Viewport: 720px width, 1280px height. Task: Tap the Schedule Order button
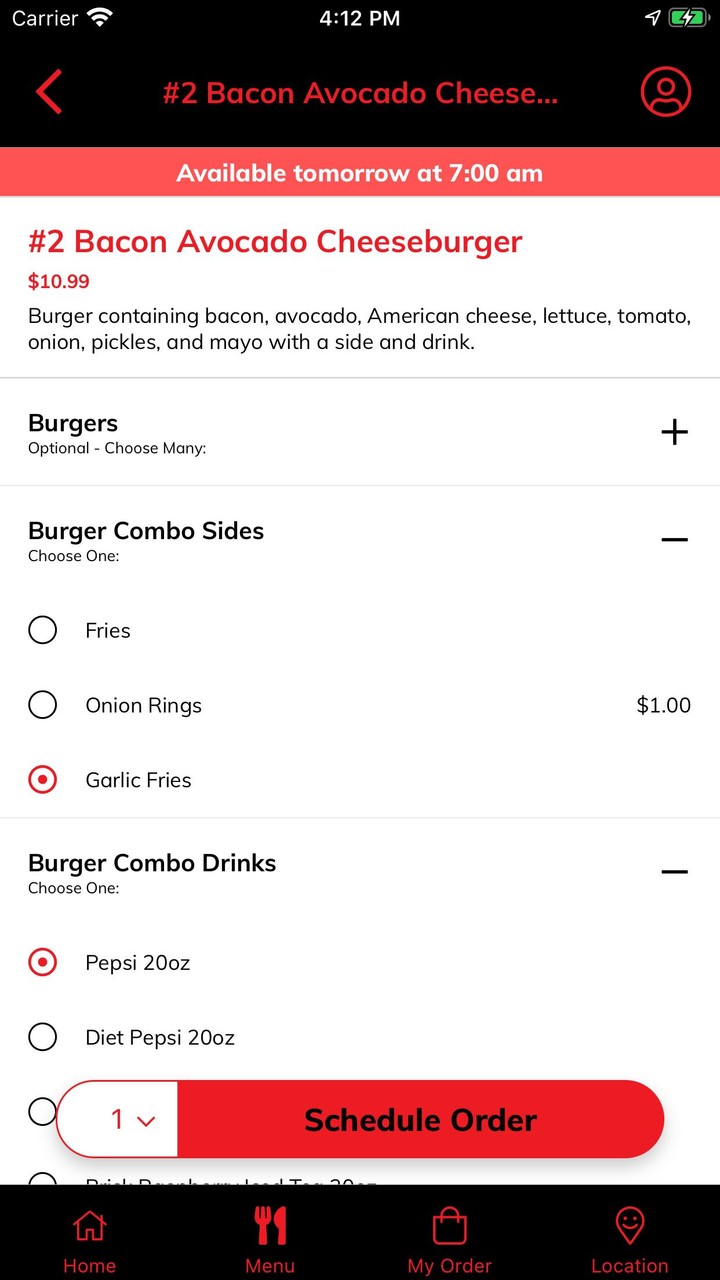(x=420, y=1120)
